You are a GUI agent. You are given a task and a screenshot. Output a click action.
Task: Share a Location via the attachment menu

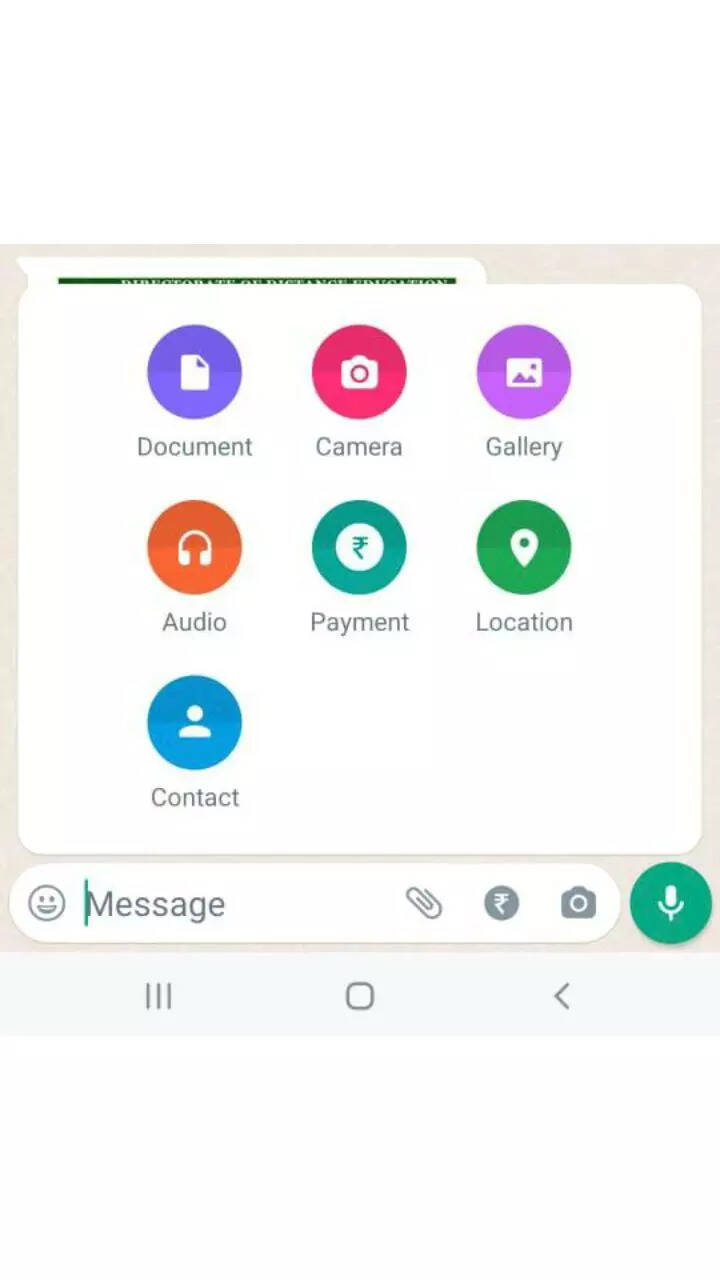pos(524,546)
